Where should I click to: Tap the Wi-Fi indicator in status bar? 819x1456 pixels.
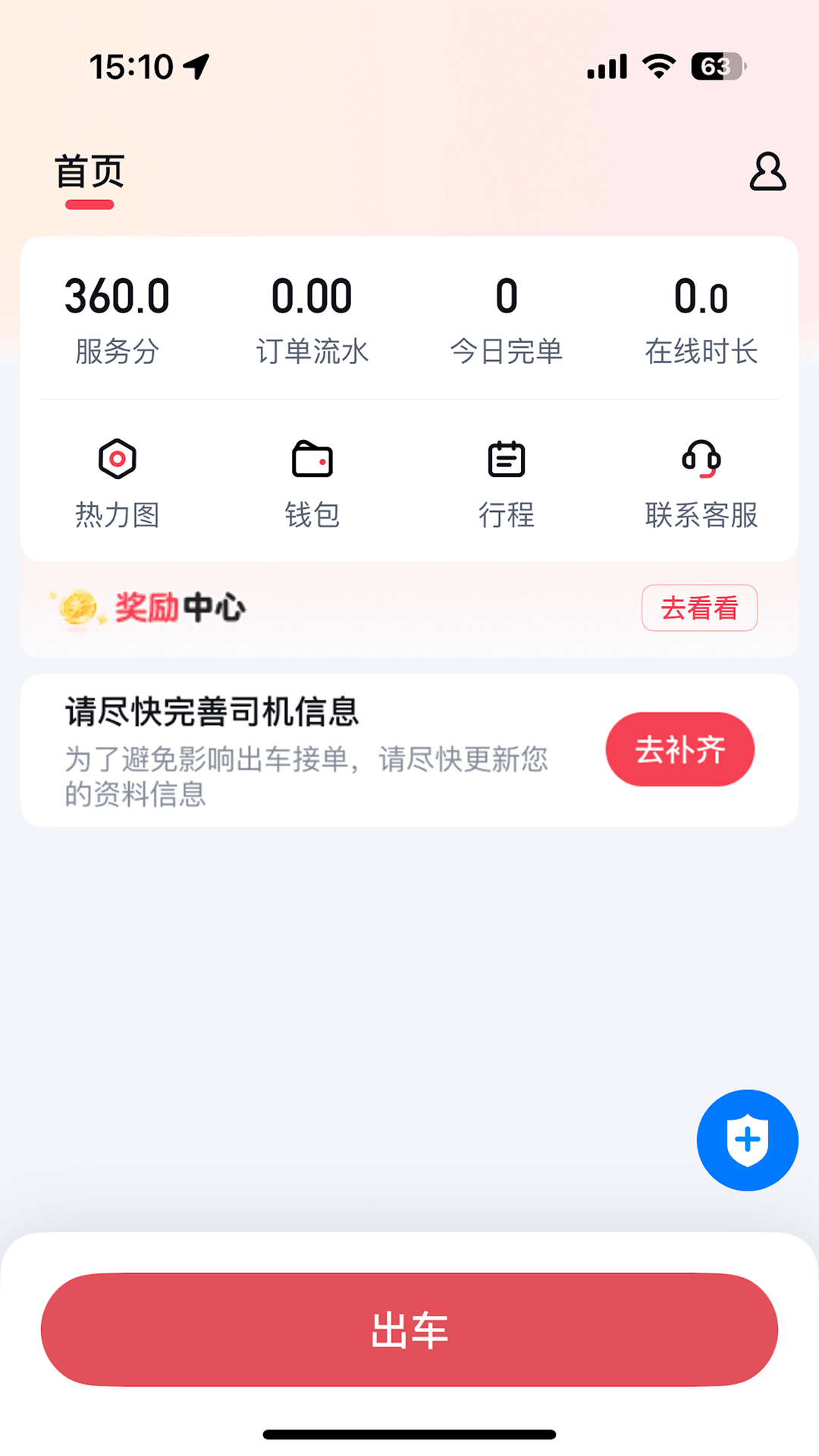pyautogui.click(x=657, y=67)
